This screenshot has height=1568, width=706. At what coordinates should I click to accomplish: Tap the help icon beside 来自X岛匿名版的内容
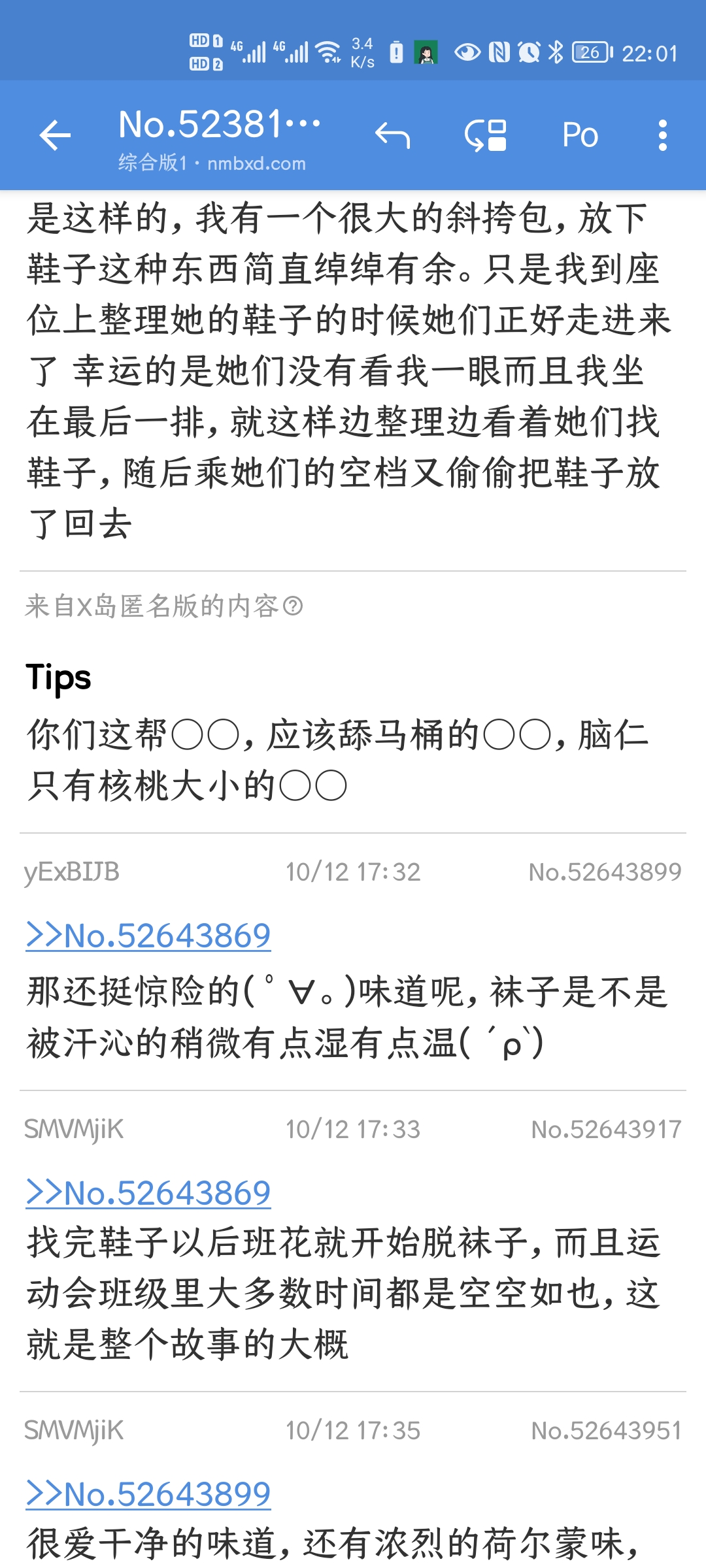294,607
